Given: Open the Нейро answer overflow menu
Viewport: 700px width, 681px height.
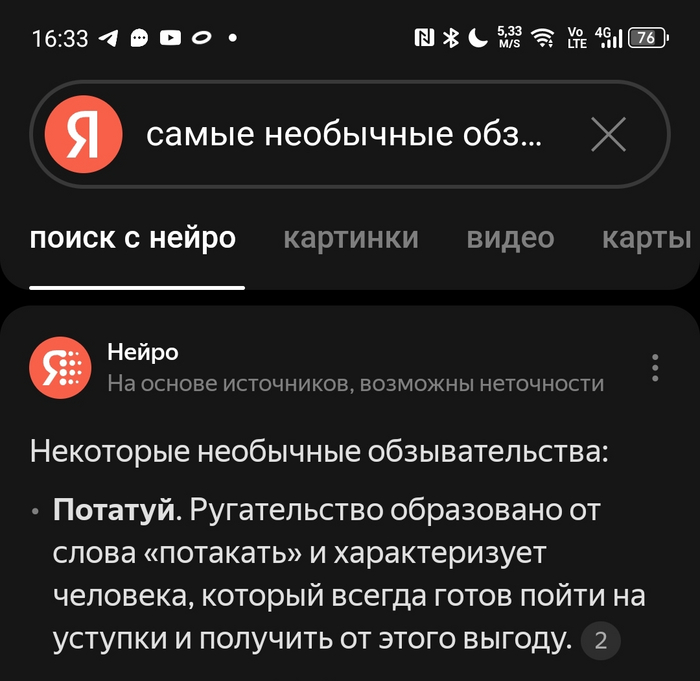Looking at the screenshot, I should coord(655,367).
